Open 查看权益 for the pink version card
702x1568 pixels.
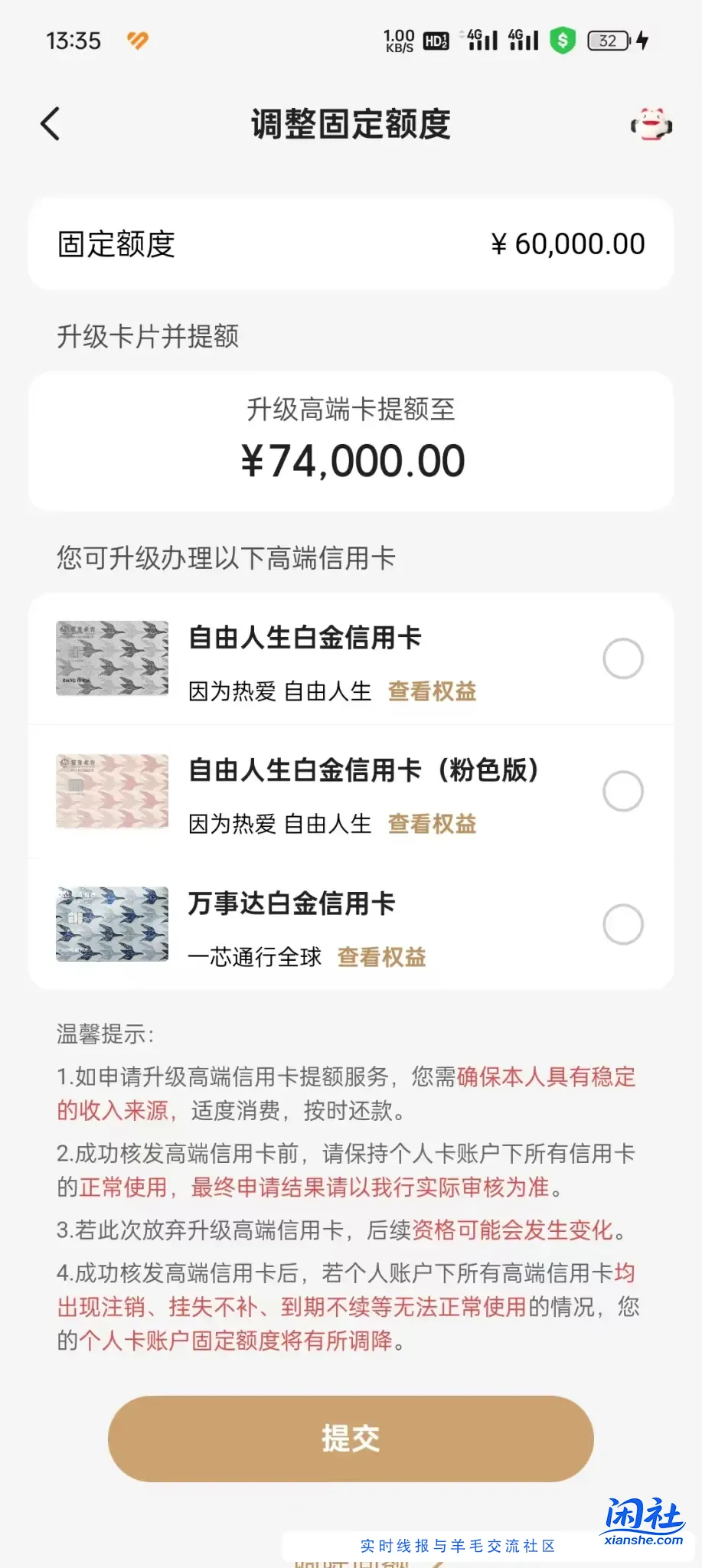point(431,824)
